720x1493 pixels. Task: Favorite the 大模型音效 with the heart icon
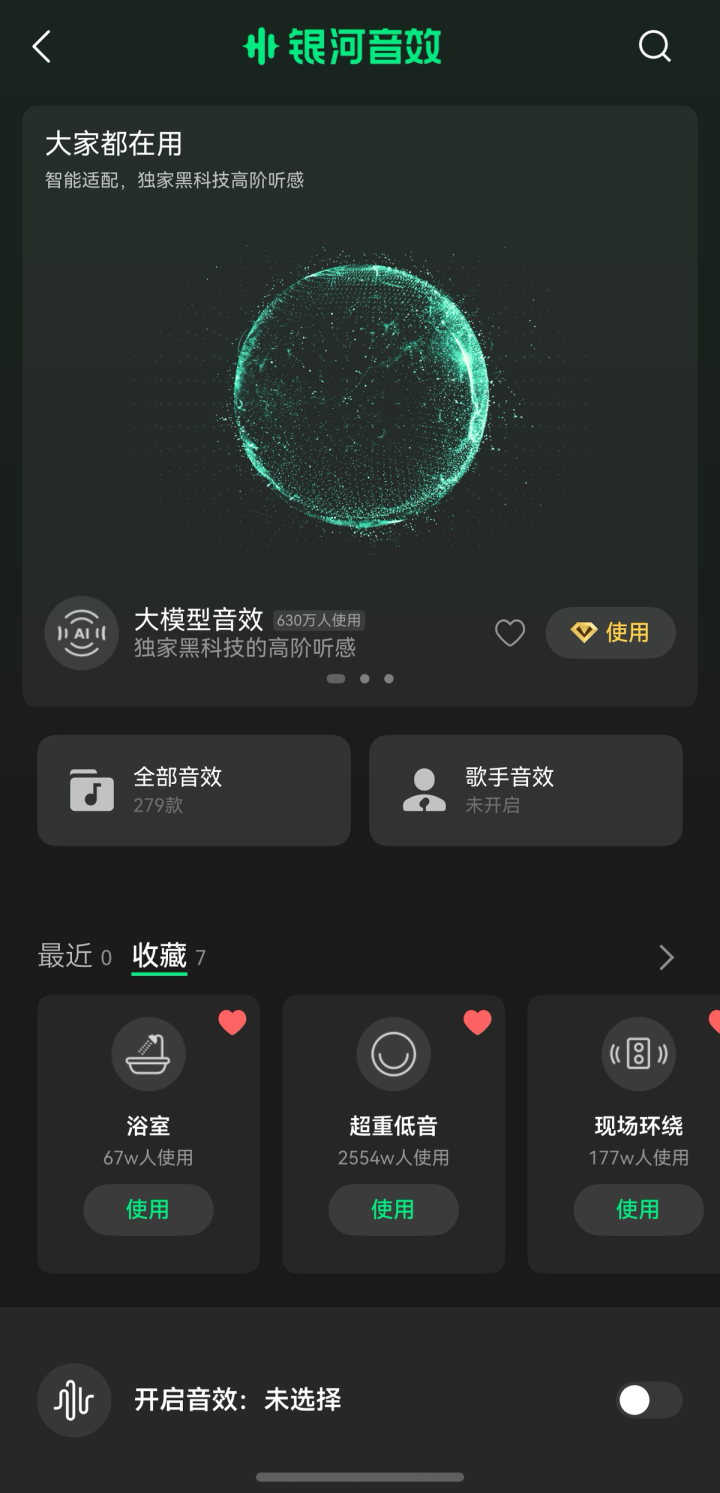[510, 633]
